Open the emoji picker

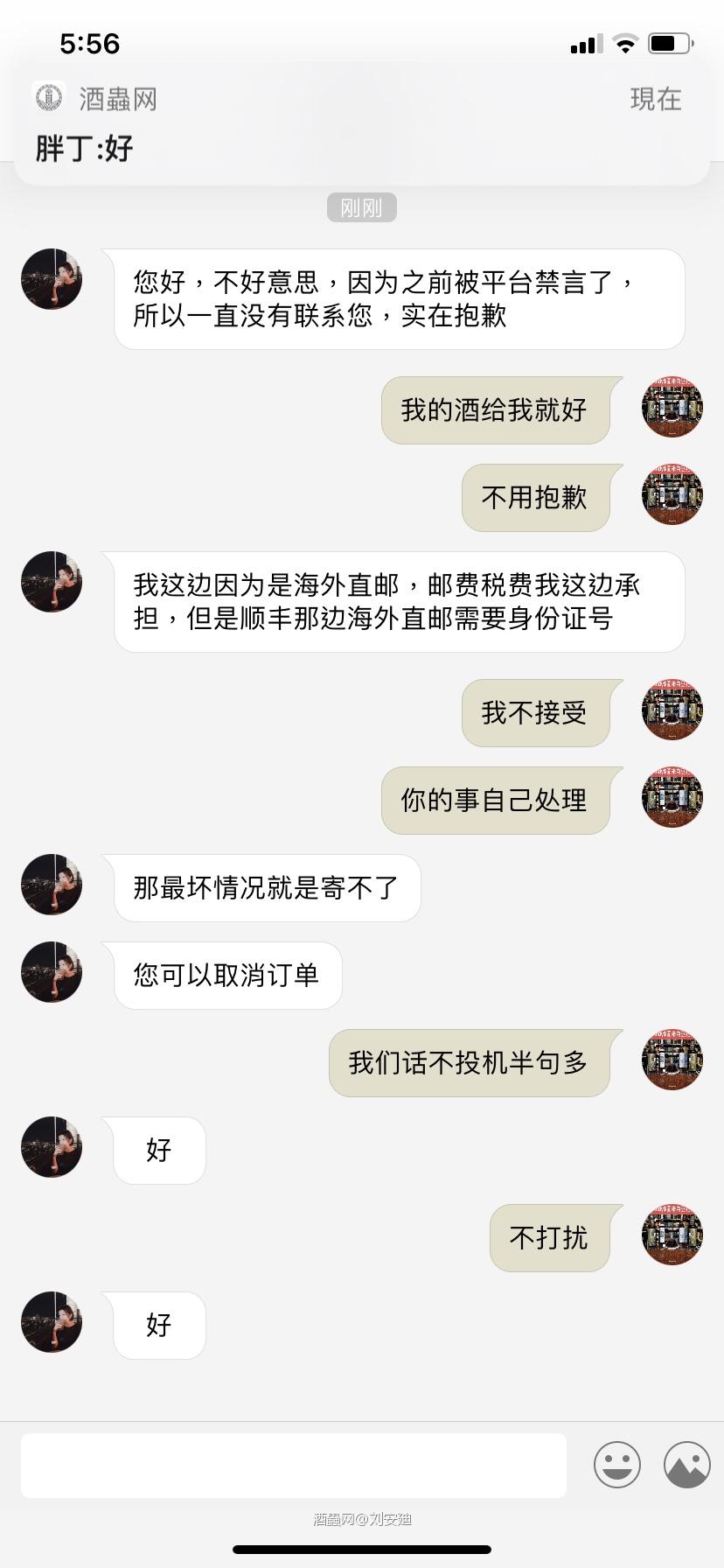(617, 1464)
